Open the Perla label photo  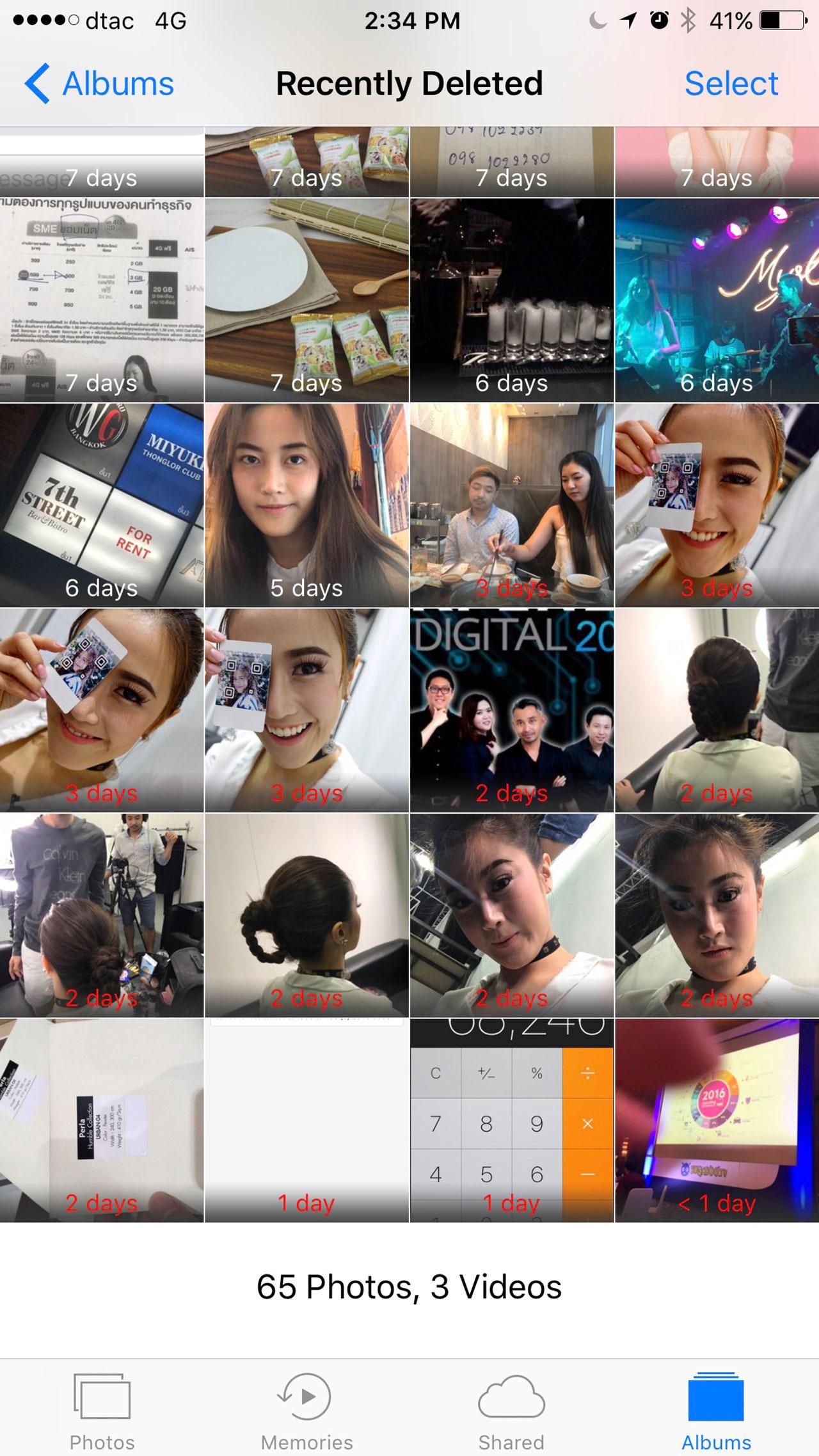tap(102, 1120)
